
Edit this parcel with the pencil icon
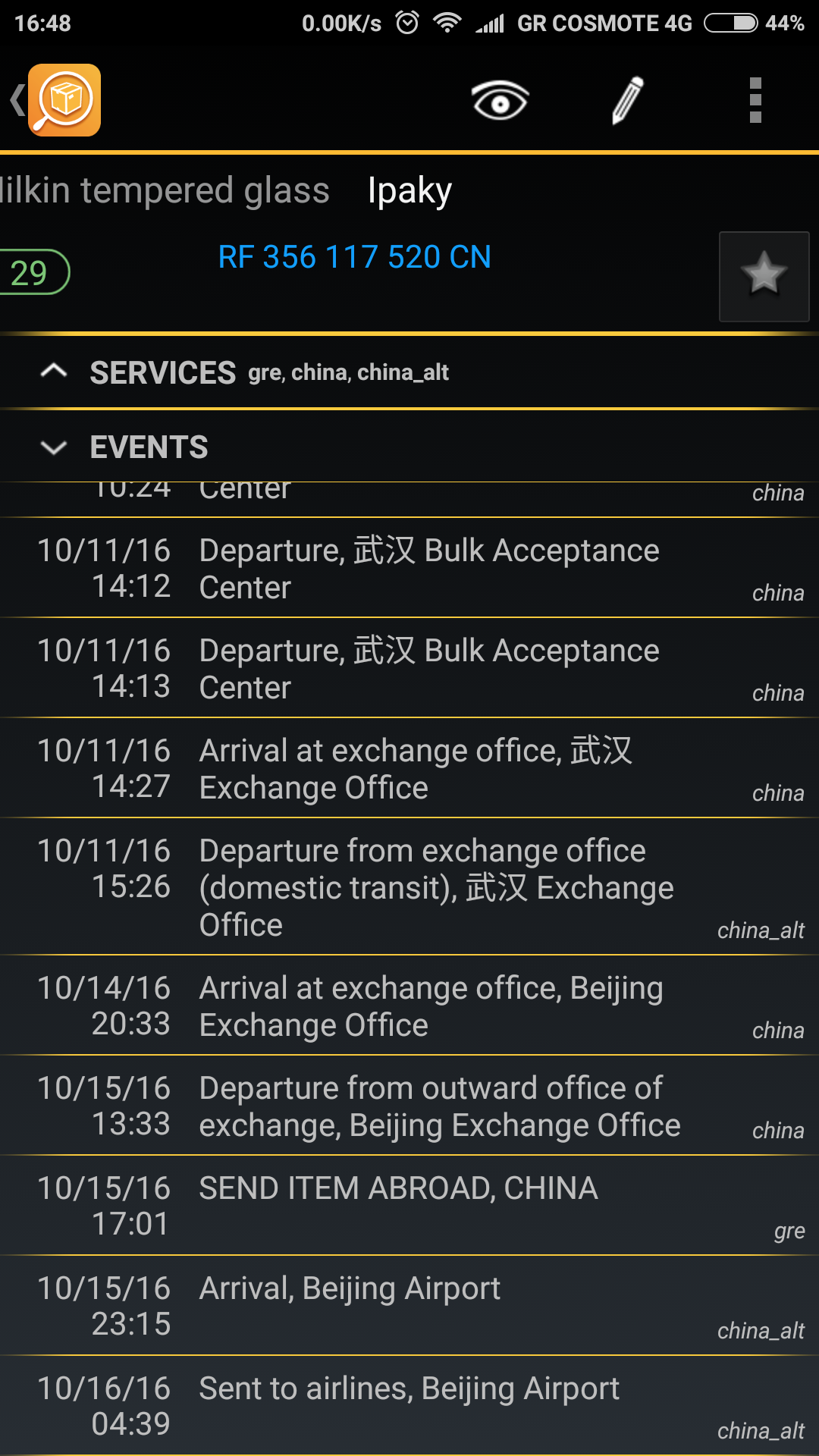pos(628,100)
